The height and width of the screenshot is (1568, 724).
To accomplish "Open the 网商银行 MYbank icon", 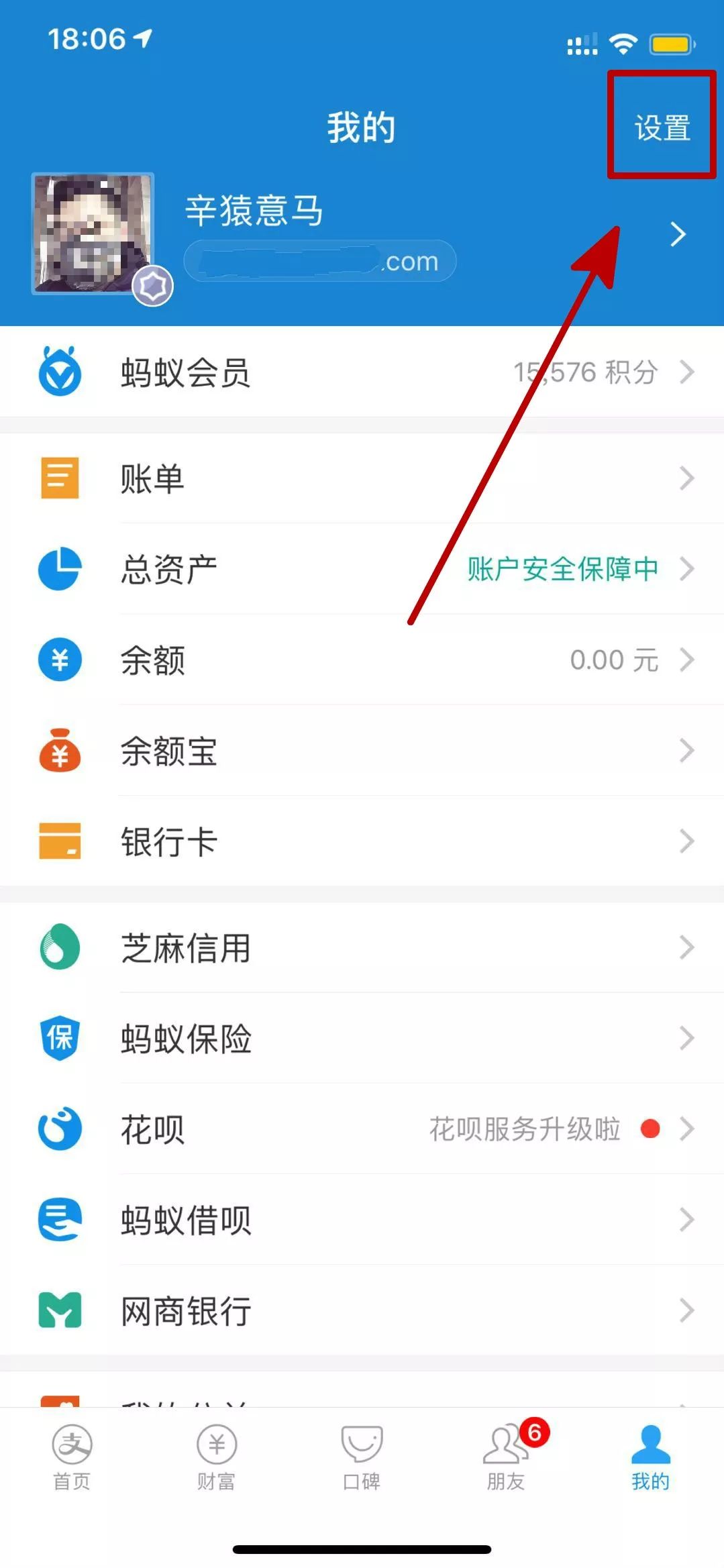I will [x=59, y=1310].
